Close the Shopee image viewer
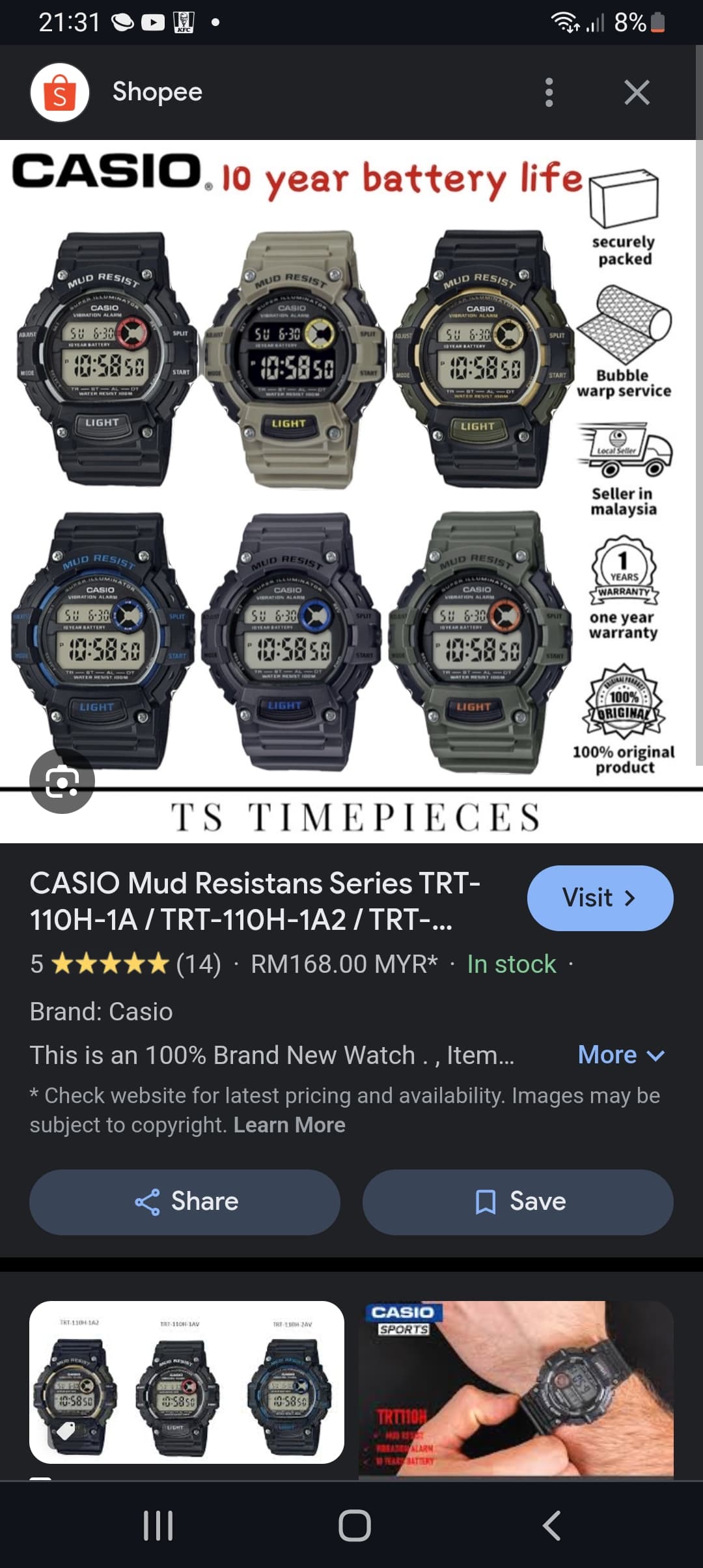 (637, 92)
